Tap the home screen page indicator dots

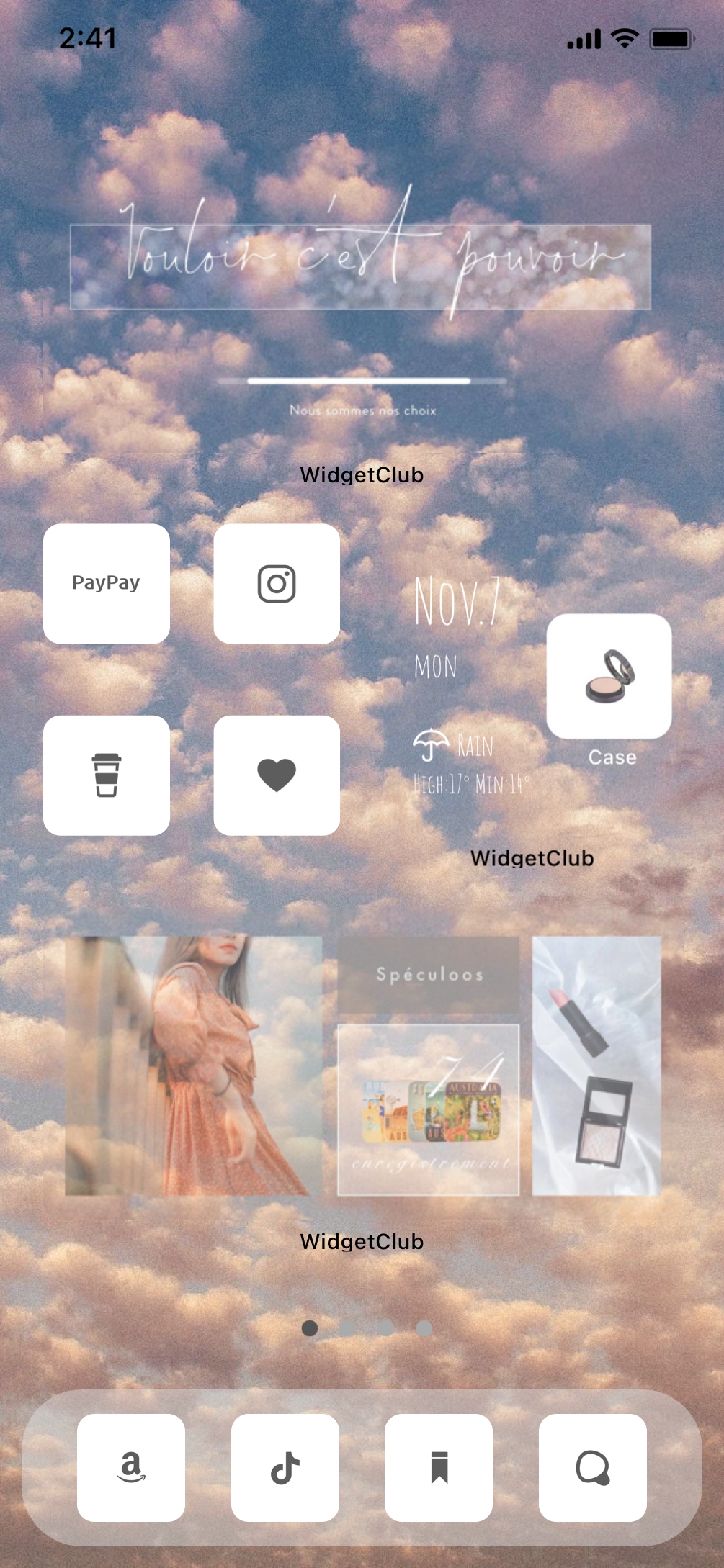[367, 1328]
